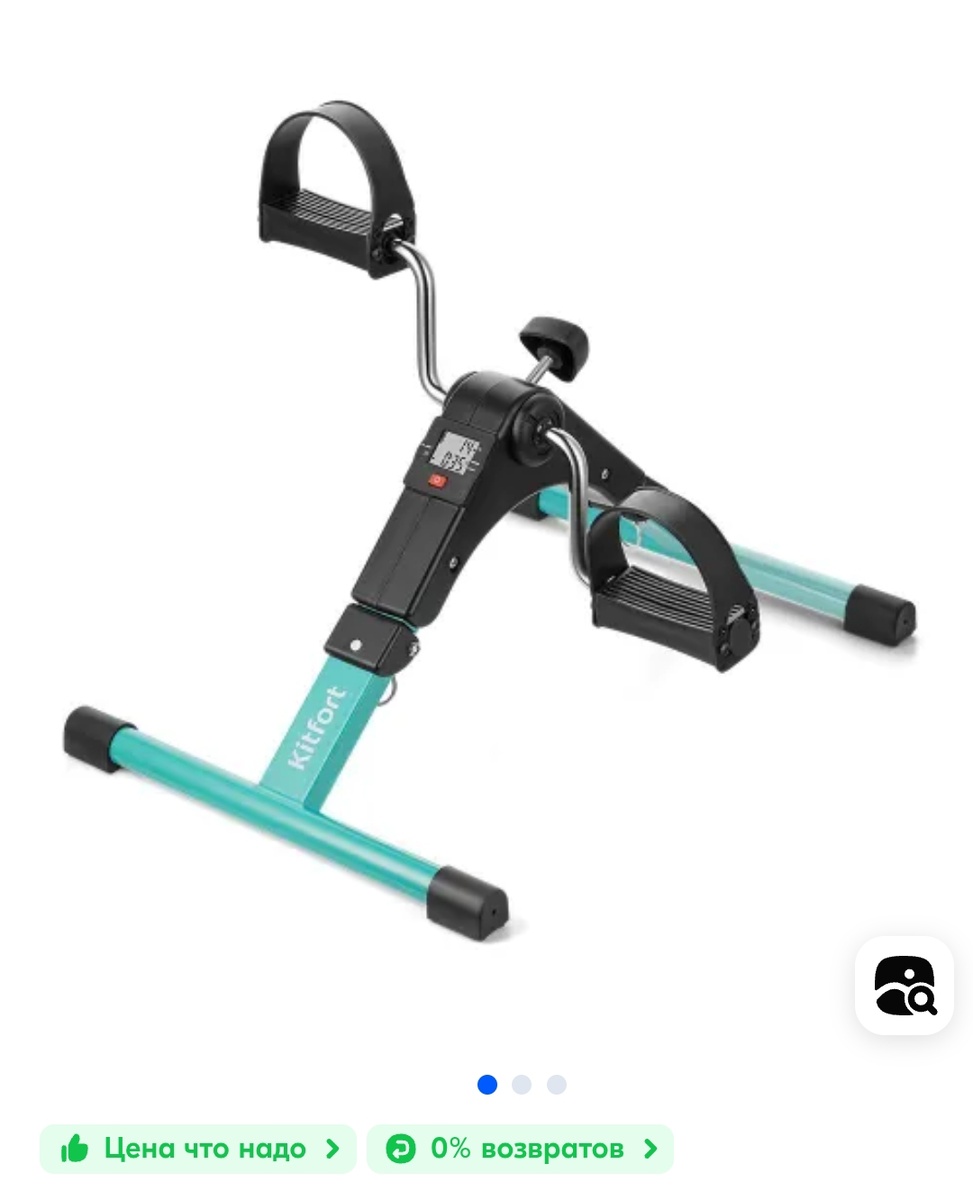Viewport: 973px width, 1200px height.
Task: Tap the "0% возвратов" chip
Action: pos(520,1149)
